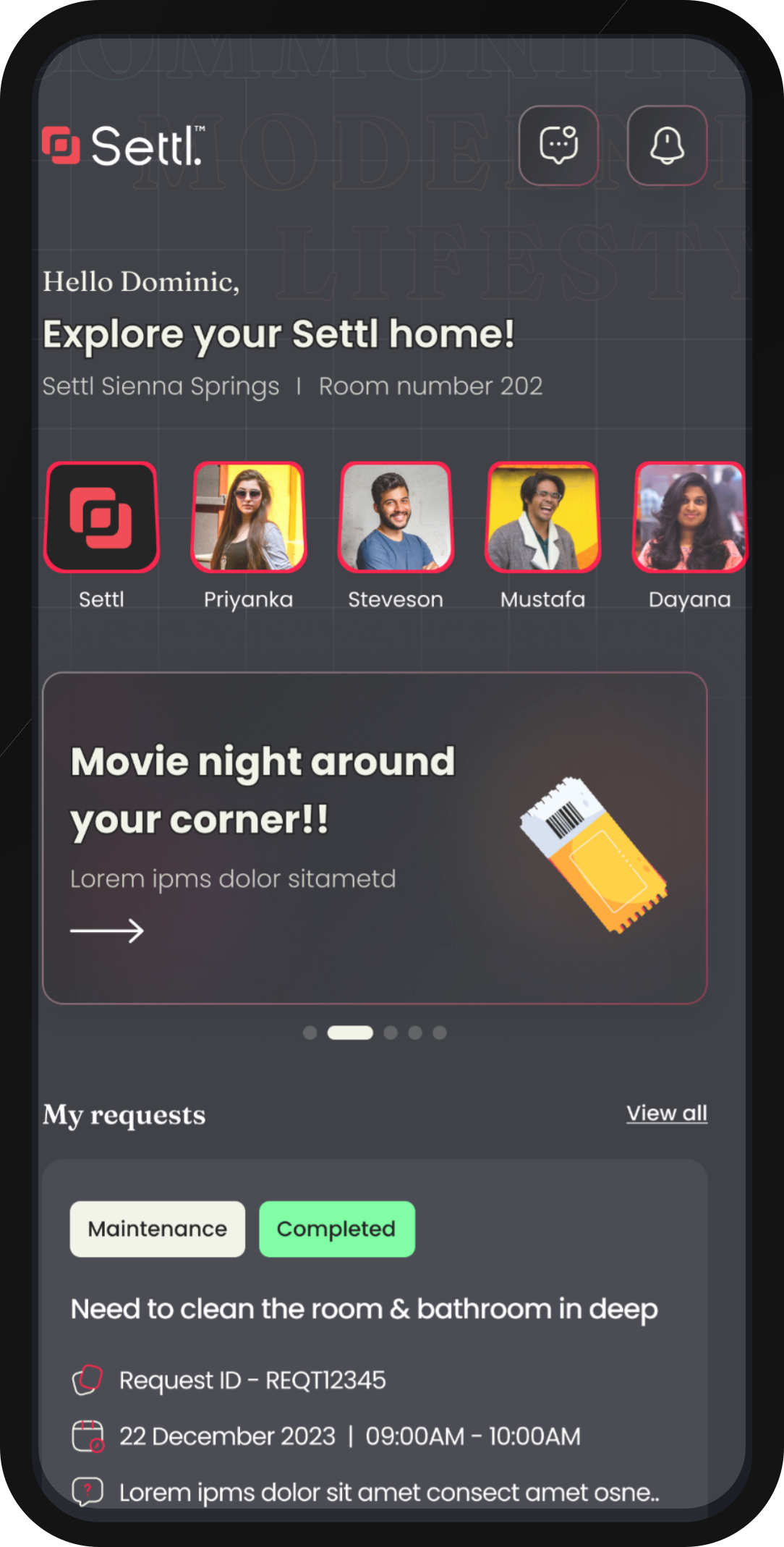Open Steveson's story

[396, 517]
